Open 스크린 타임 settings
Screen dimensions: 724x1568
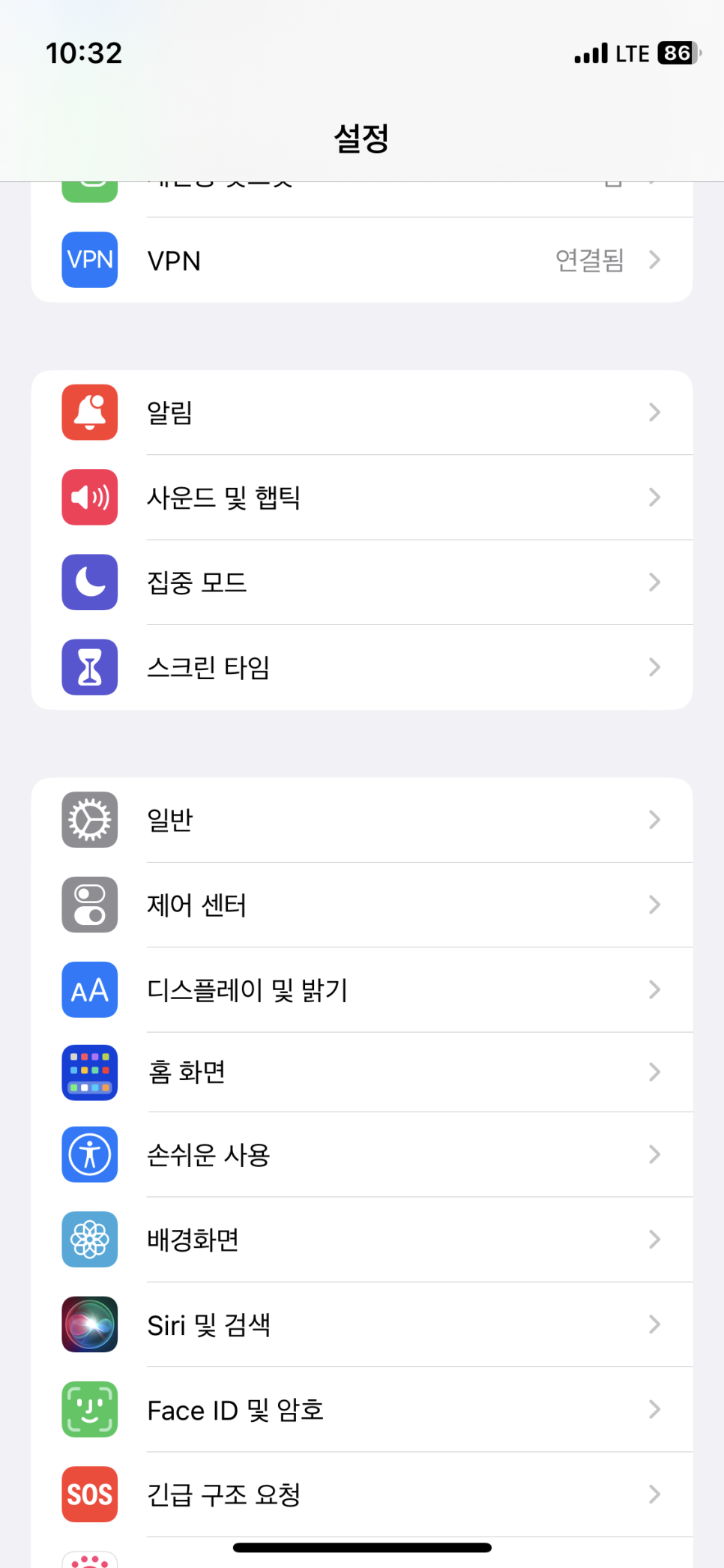362,667
